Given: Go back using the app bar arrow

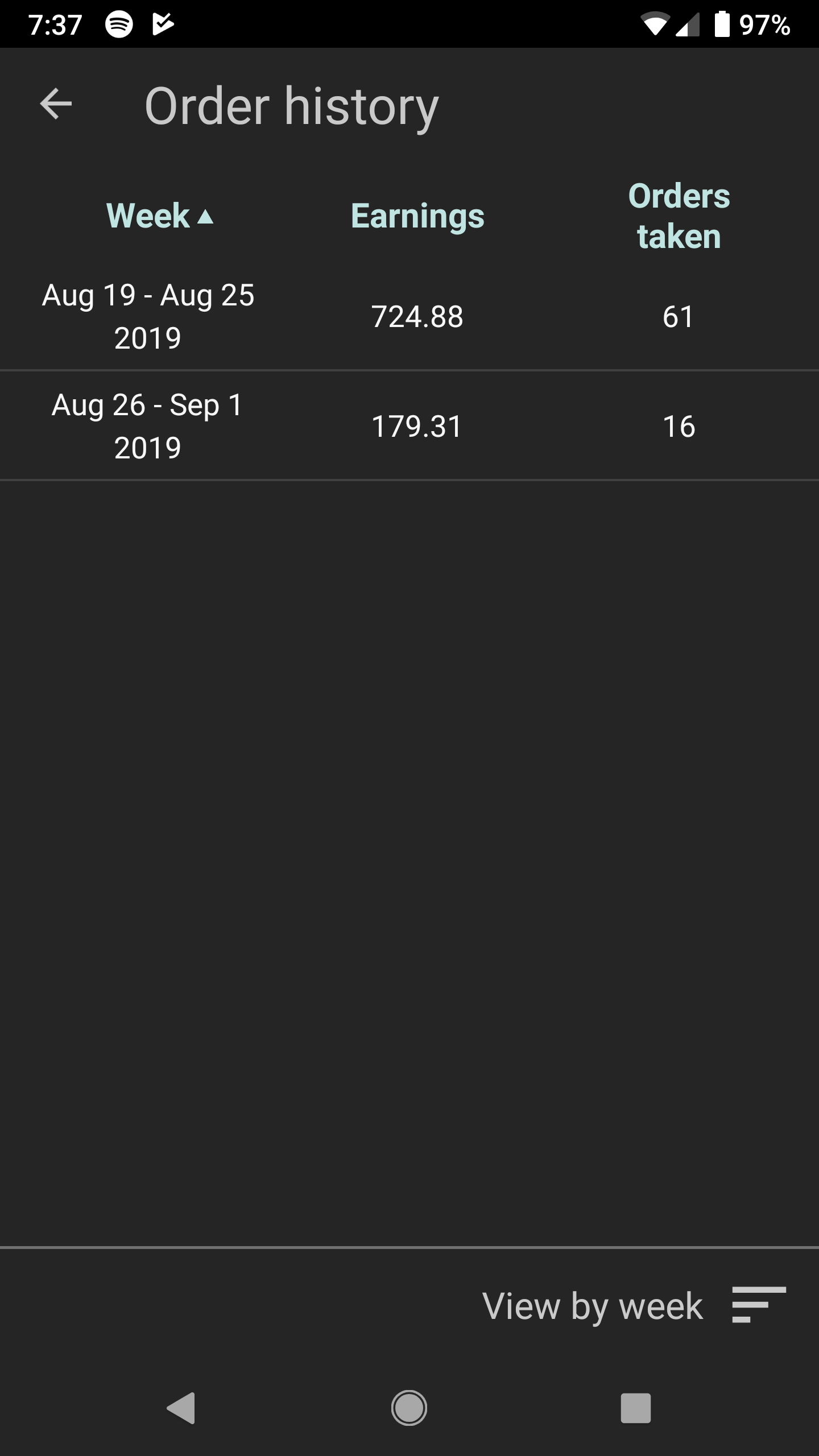Looking at the screenshot, I should pos(56,104).
